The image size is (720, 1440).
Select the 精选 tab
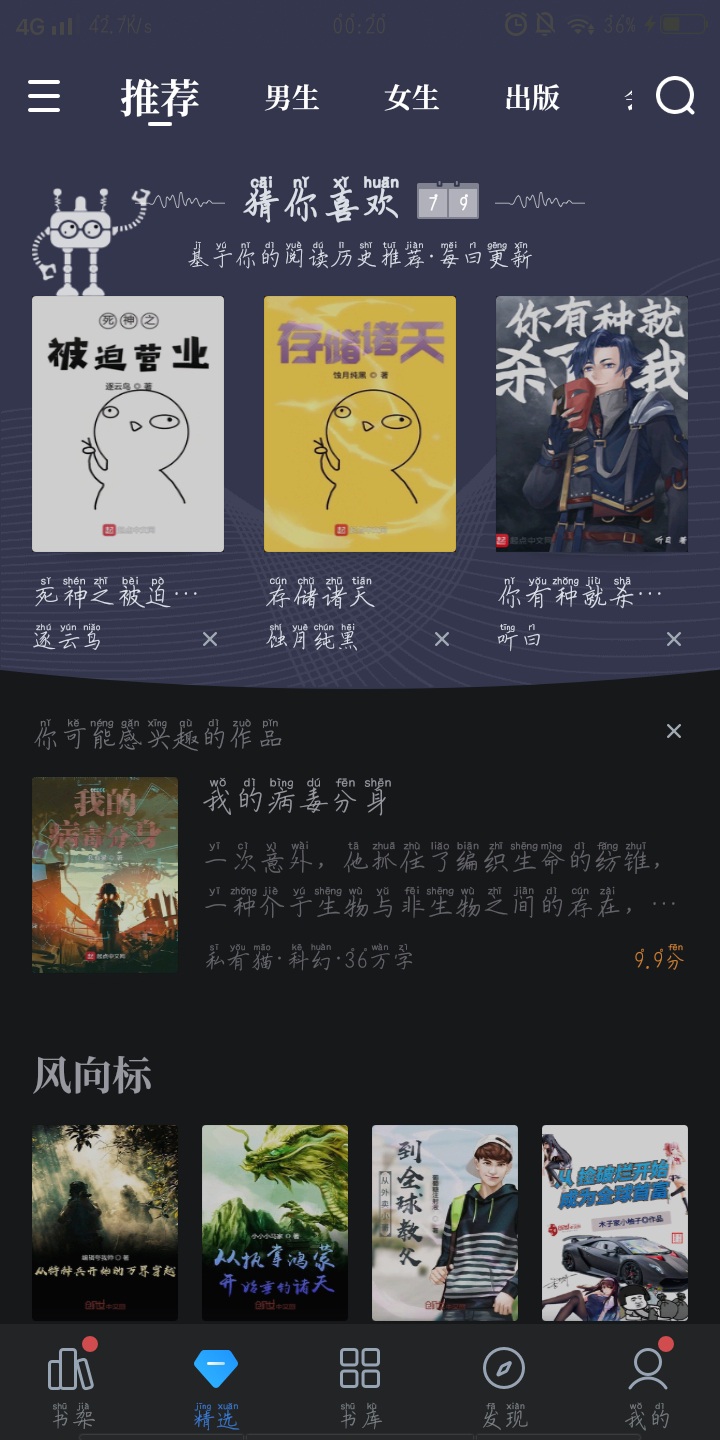coord(216,1385)
